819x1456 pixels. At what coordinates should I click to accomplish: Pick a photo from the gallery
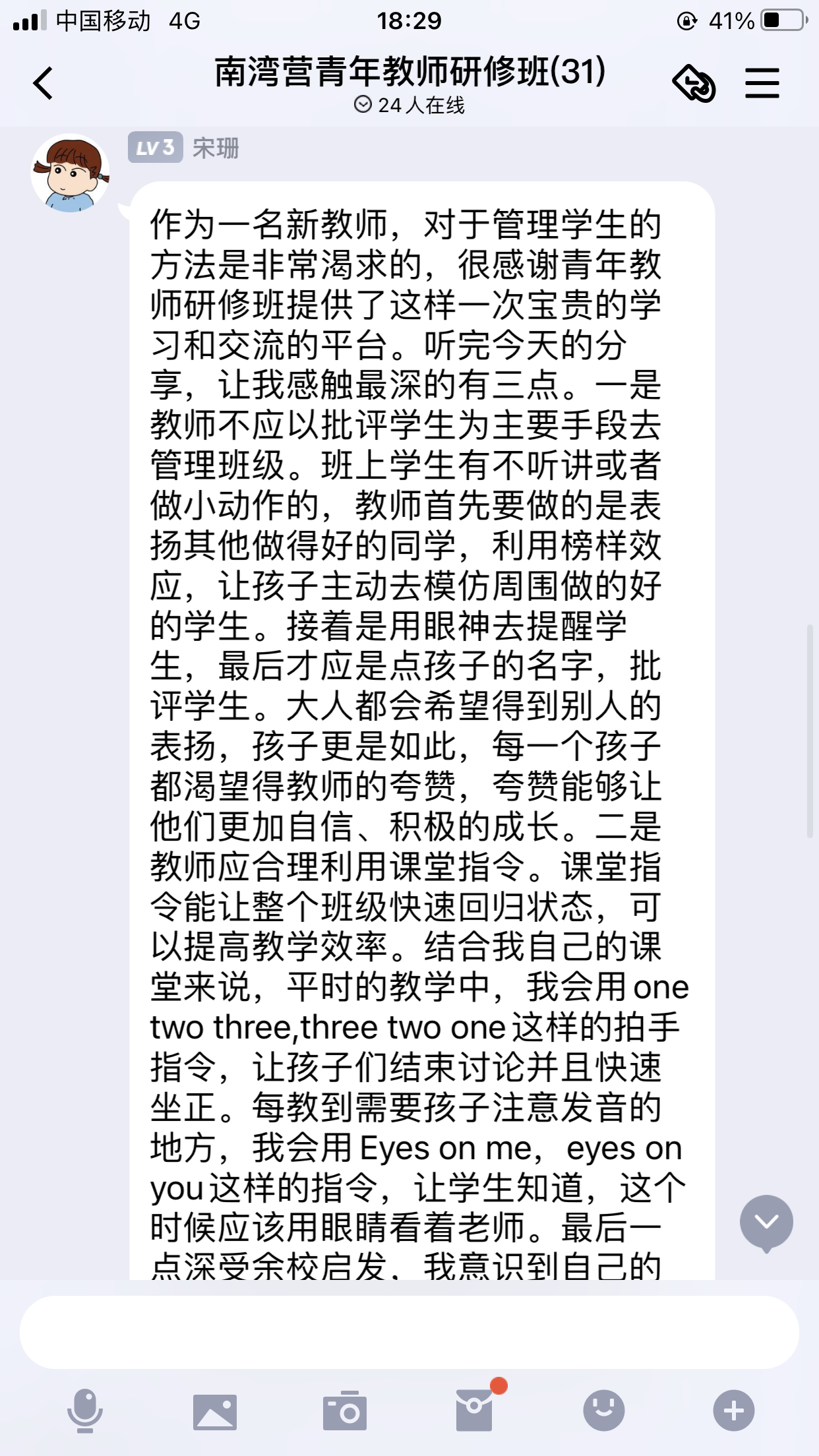(215, 1411)
